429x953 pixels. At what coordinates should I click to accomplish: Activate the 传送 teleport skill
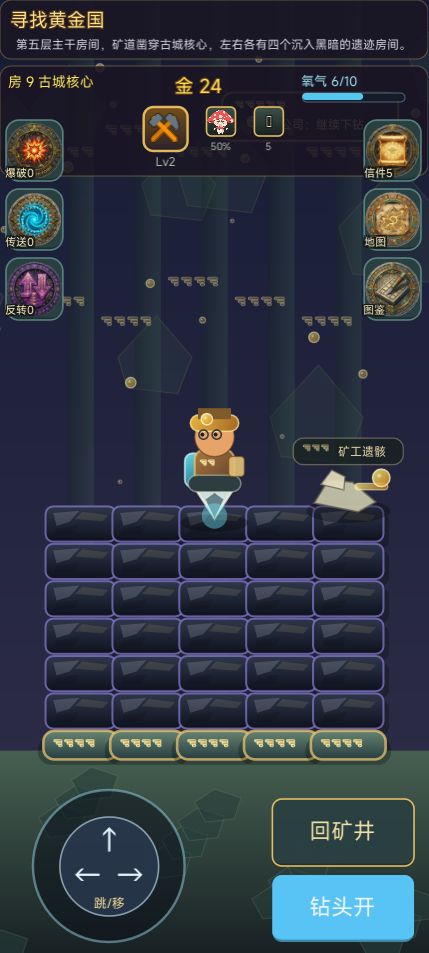(x=35, y=219)
